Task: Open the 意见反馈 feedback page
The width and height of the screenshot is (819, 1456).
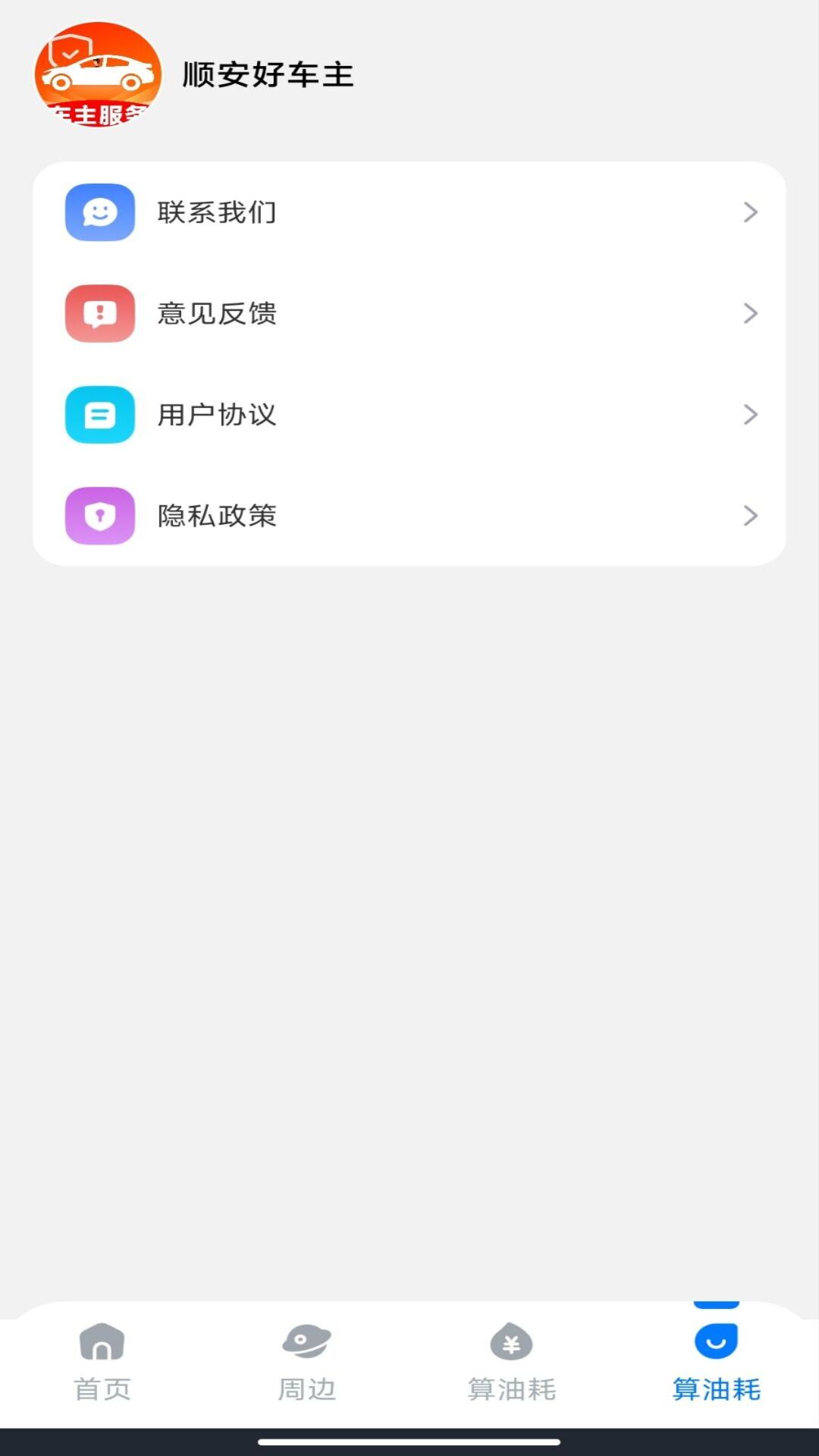Action: [x=409, y=314]
